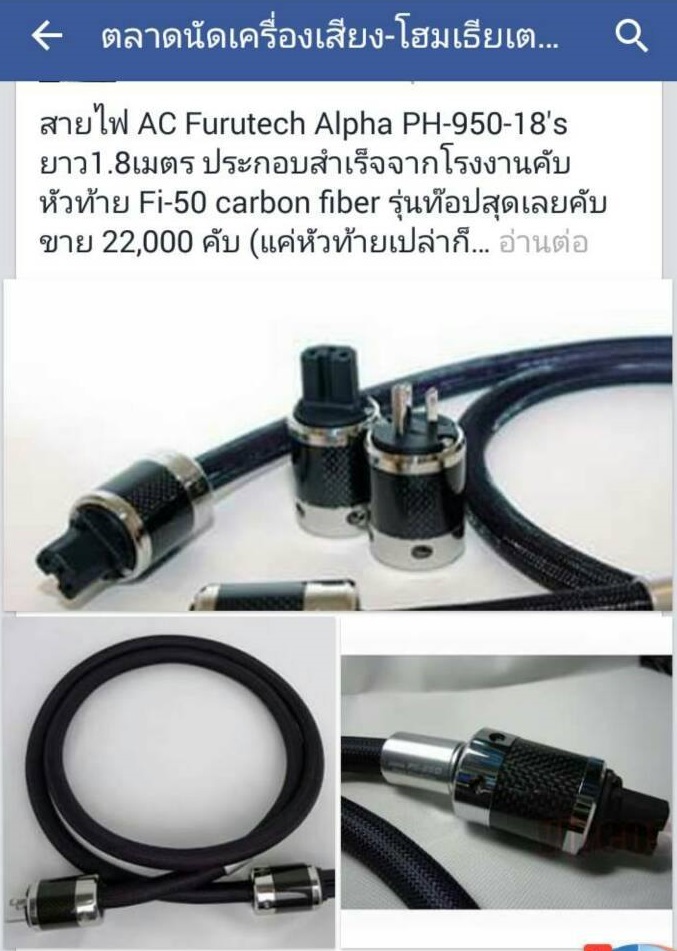Expand post text via อ่านต่อ
Image resolution: width=677 pixels, height=951 pixels.
coord(541,244)
